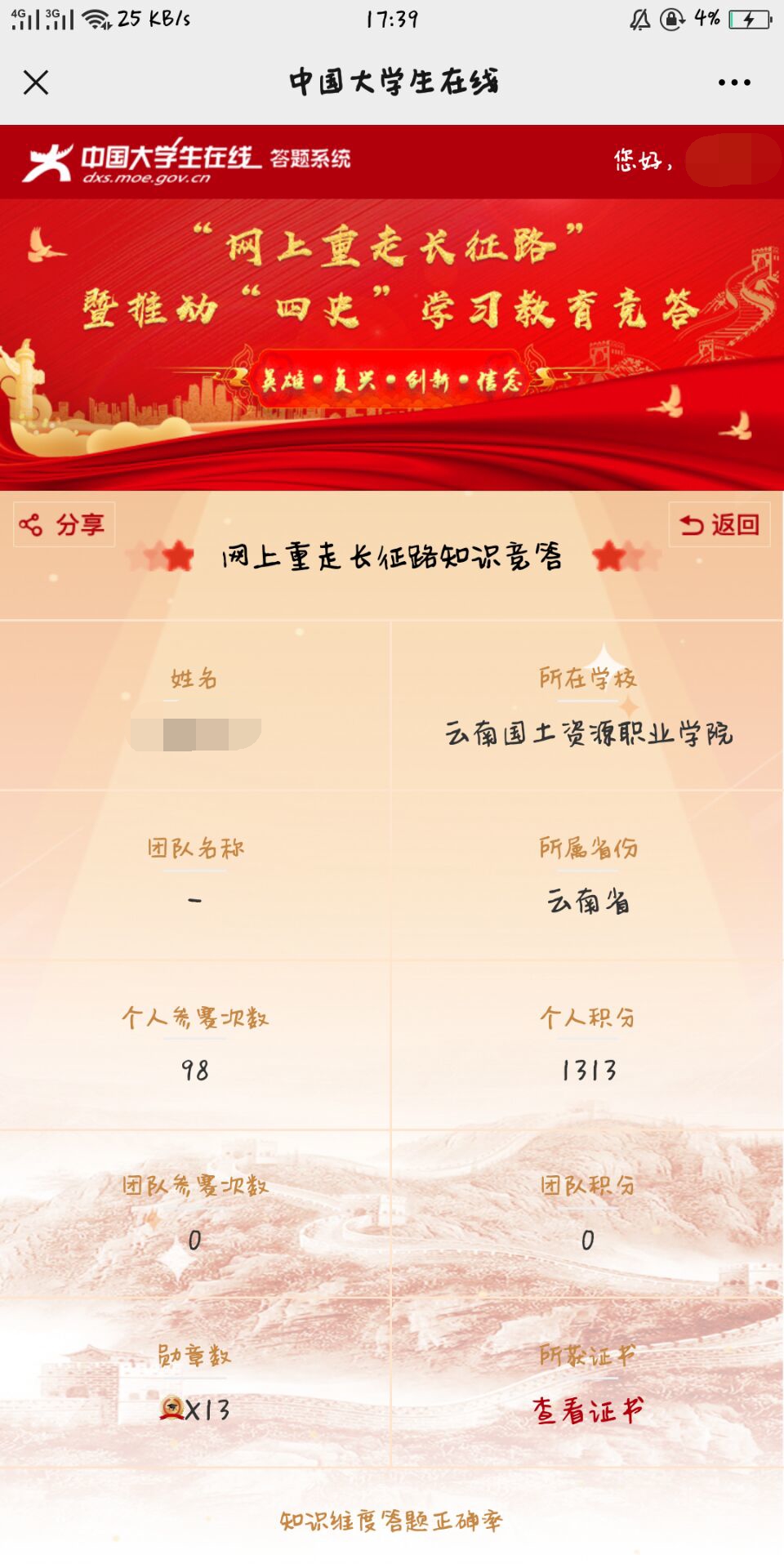The width and height of the screenshot is (784, 1568).
Task: Open the three-dot overflow menu
Action: (x=734, y=82)
